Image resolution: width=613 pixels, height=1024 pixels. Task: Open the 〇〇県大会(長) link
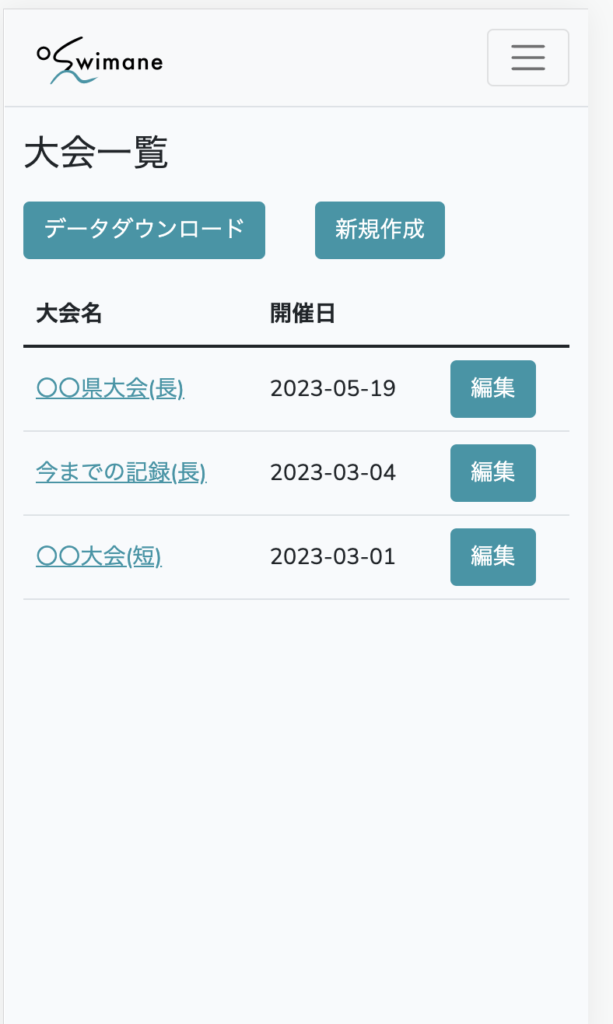coord(110,389)
